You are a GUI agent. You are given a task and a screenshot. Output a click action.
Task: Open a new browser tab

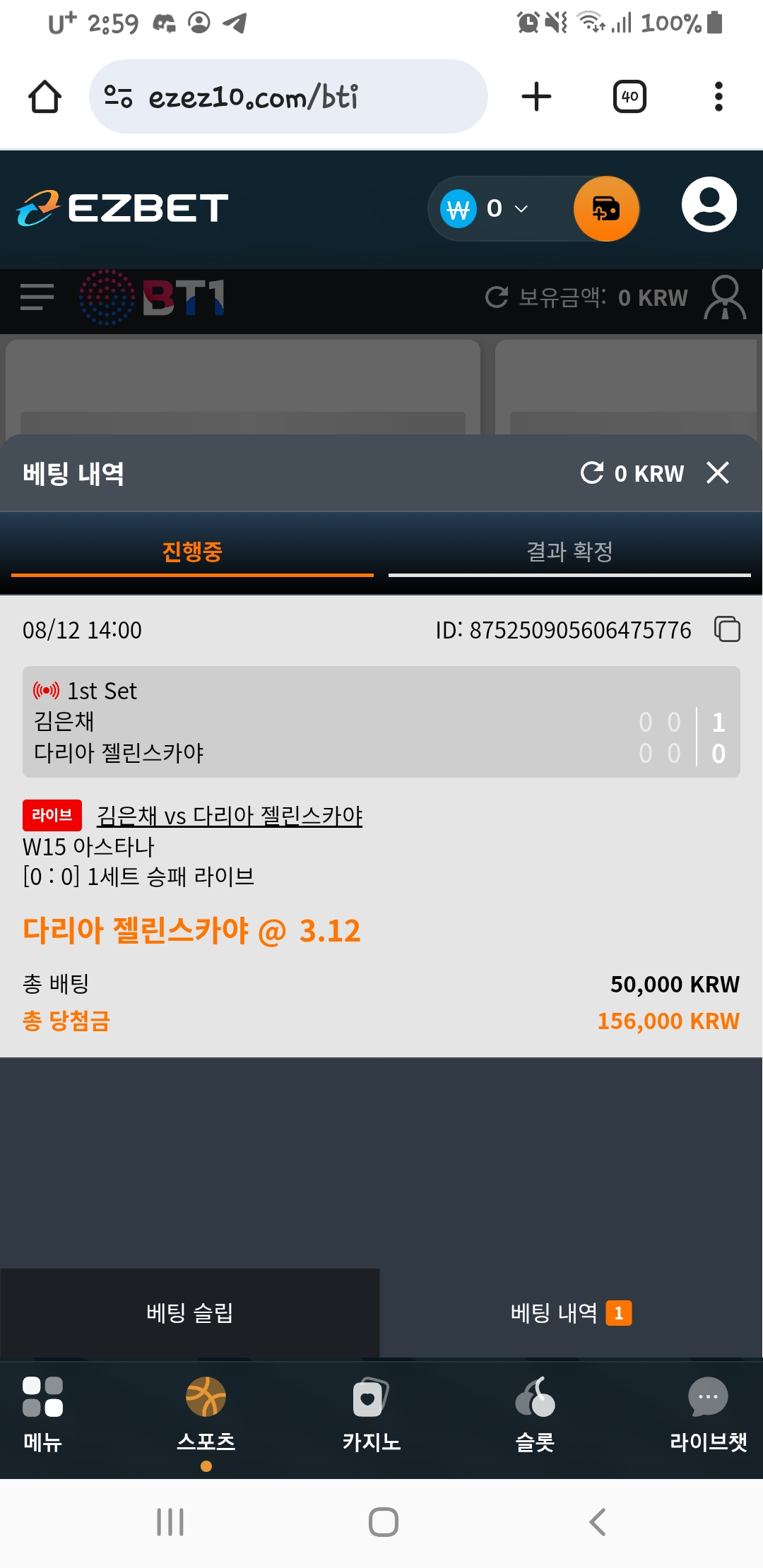536,97
